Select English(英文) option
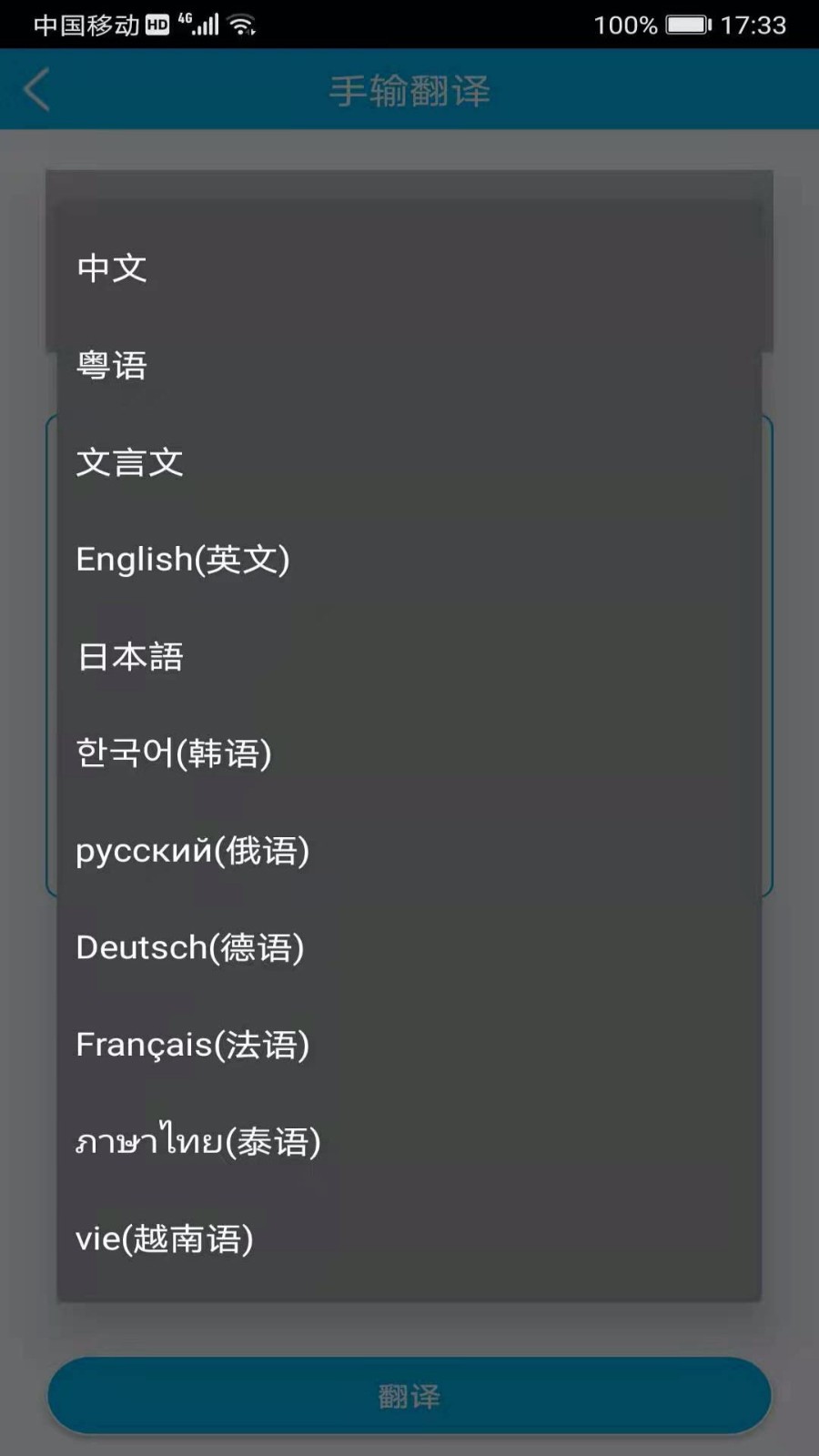 (183, 559)
